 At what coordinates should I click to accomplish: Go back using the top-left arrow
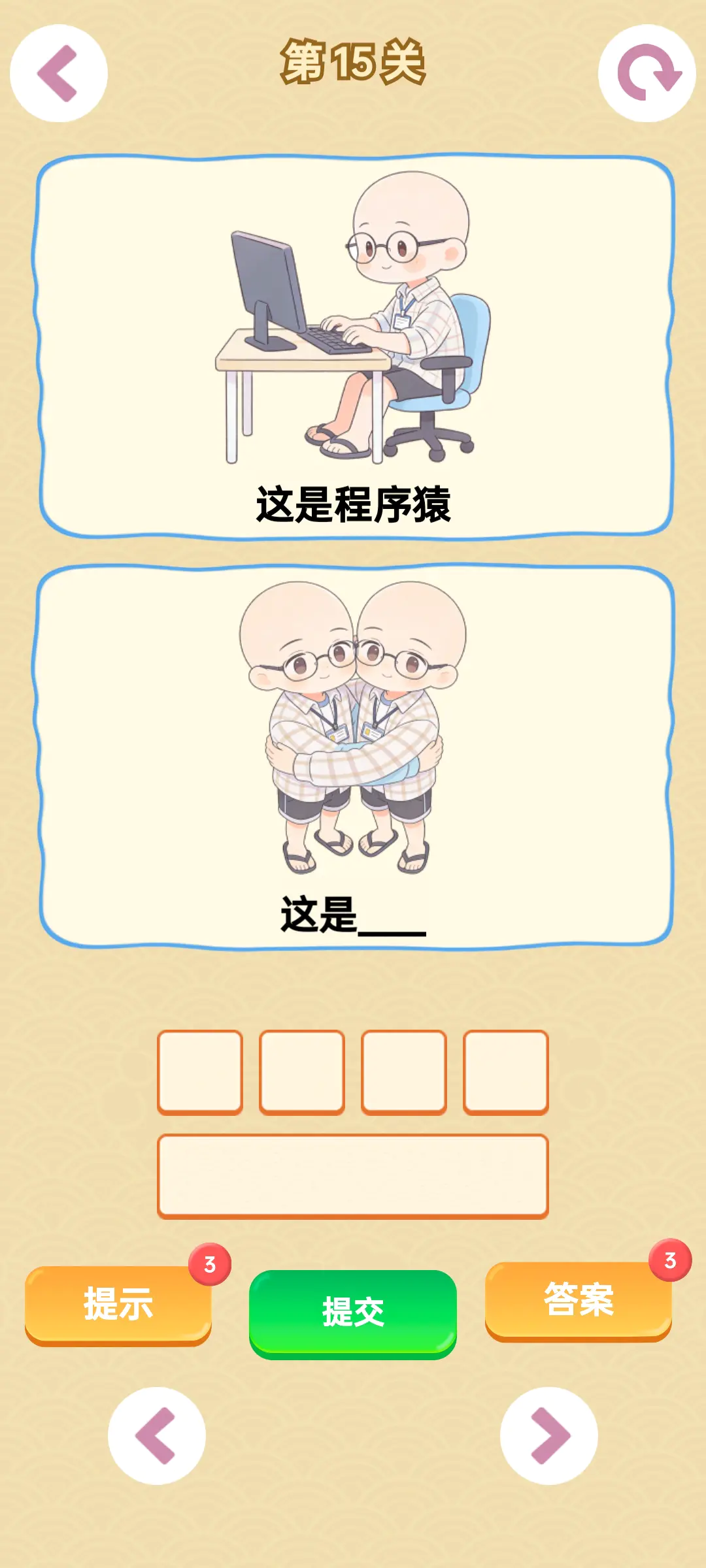(x=59, y=73)
